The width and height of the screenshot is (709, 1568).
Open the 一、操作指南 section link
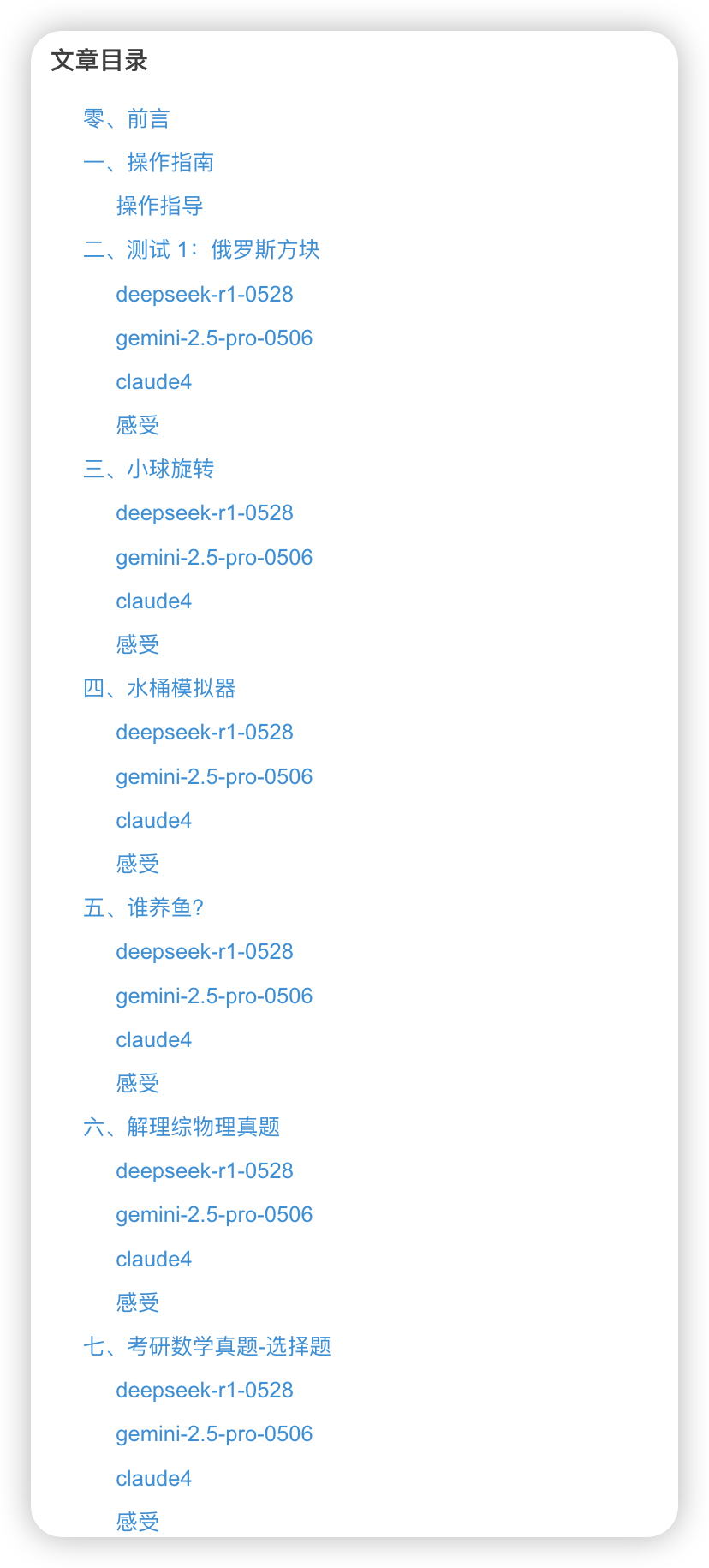[x=148, y=162]
